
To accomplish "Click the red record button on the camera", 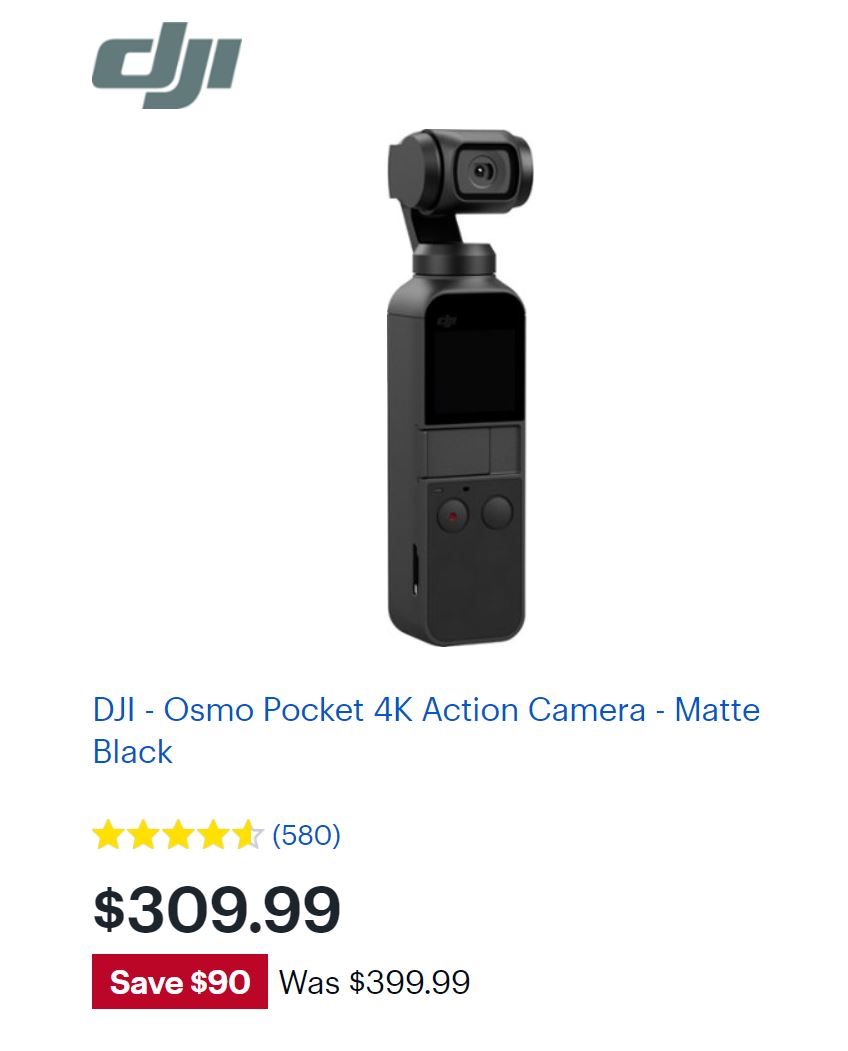I will (x=454, y=513).
